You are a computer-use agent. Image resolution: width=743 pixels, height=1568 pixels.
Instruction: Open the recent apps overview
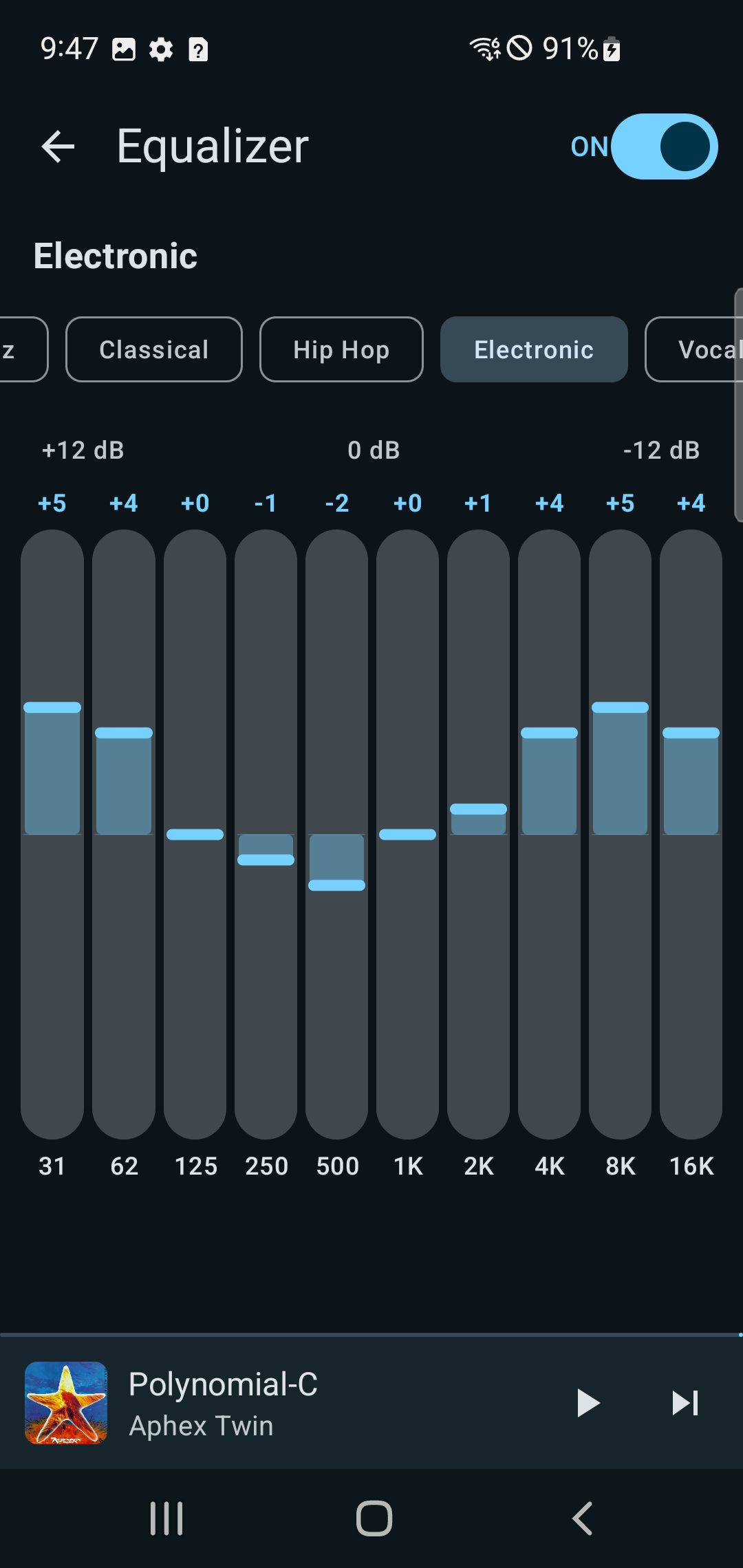pyautogui.click(x=166, y=1518)
